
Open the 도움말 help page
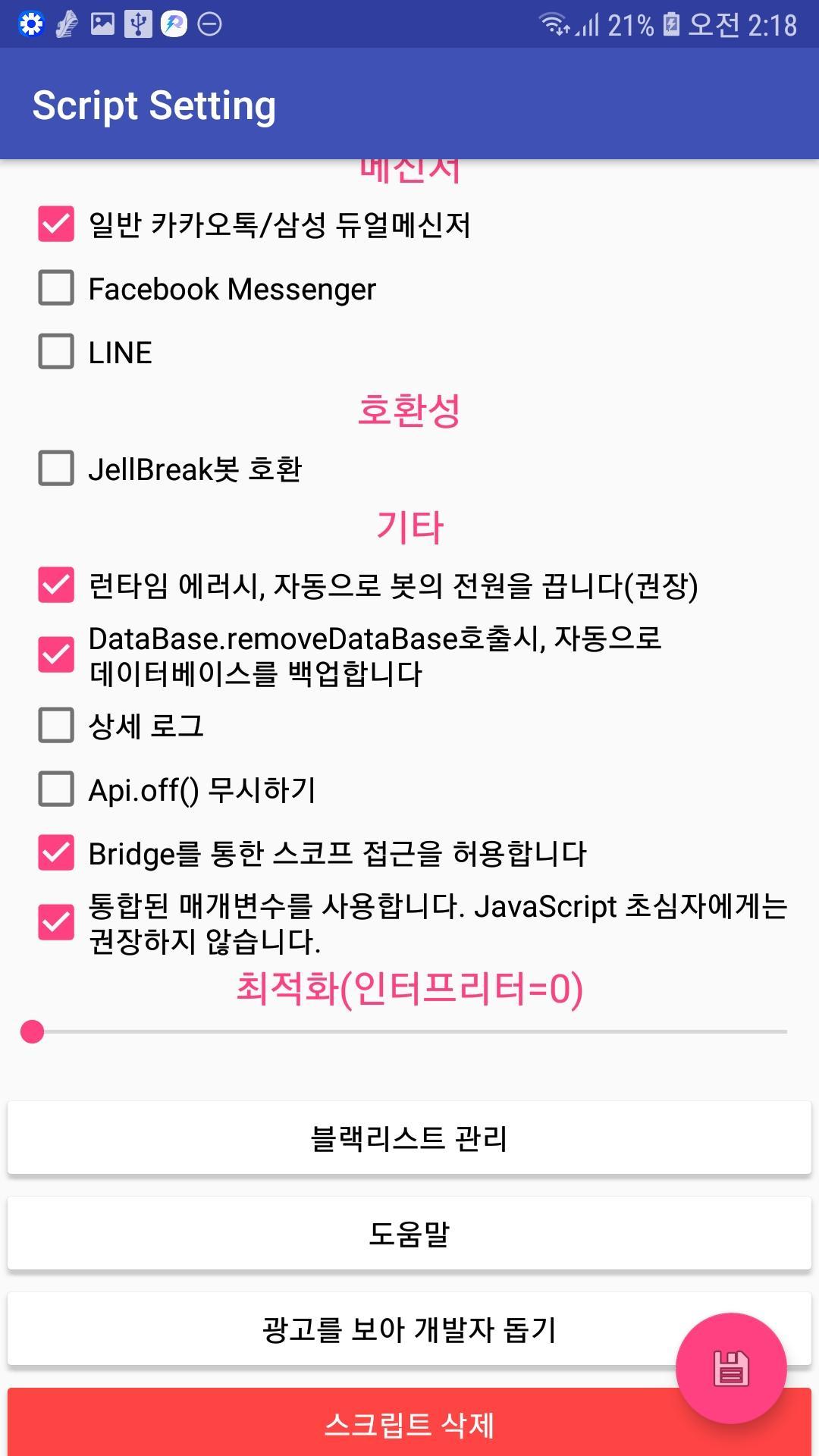coord(409,1233)
